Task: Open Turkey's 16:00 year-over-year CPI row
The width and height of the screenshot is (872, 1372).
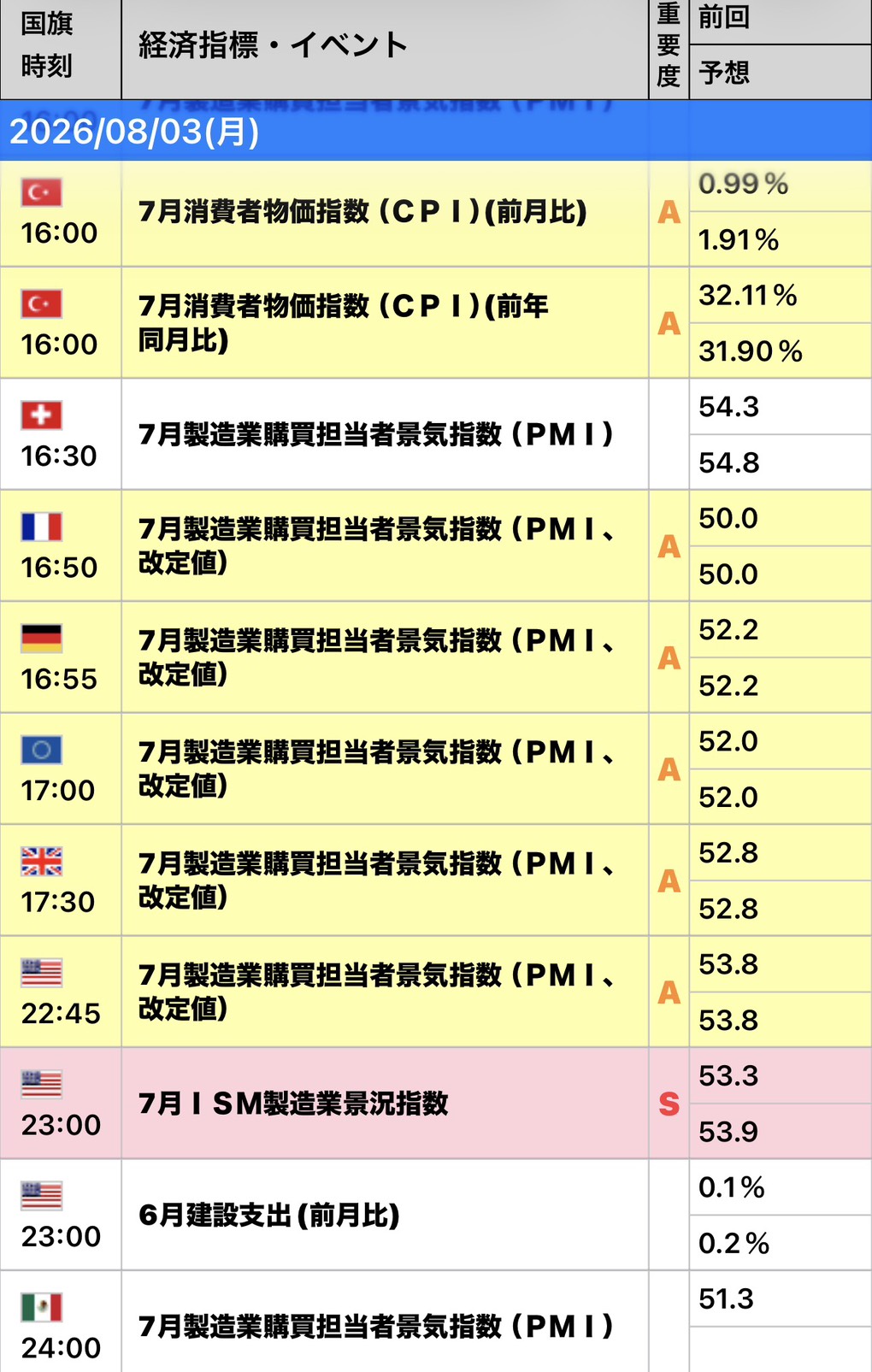Action: click(x=436, y=323)
